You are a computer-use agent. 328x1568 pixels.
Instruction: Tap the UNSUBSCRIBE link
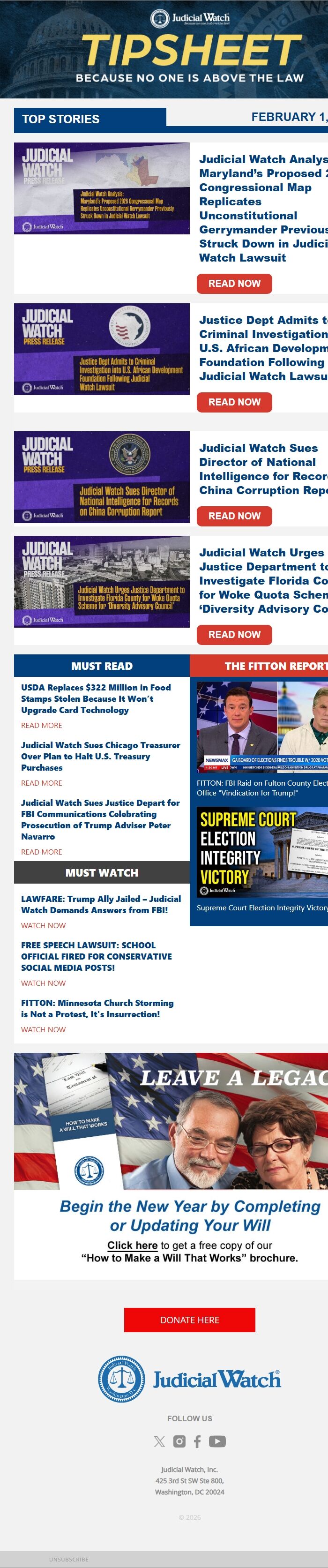(x=69, y=1560)
